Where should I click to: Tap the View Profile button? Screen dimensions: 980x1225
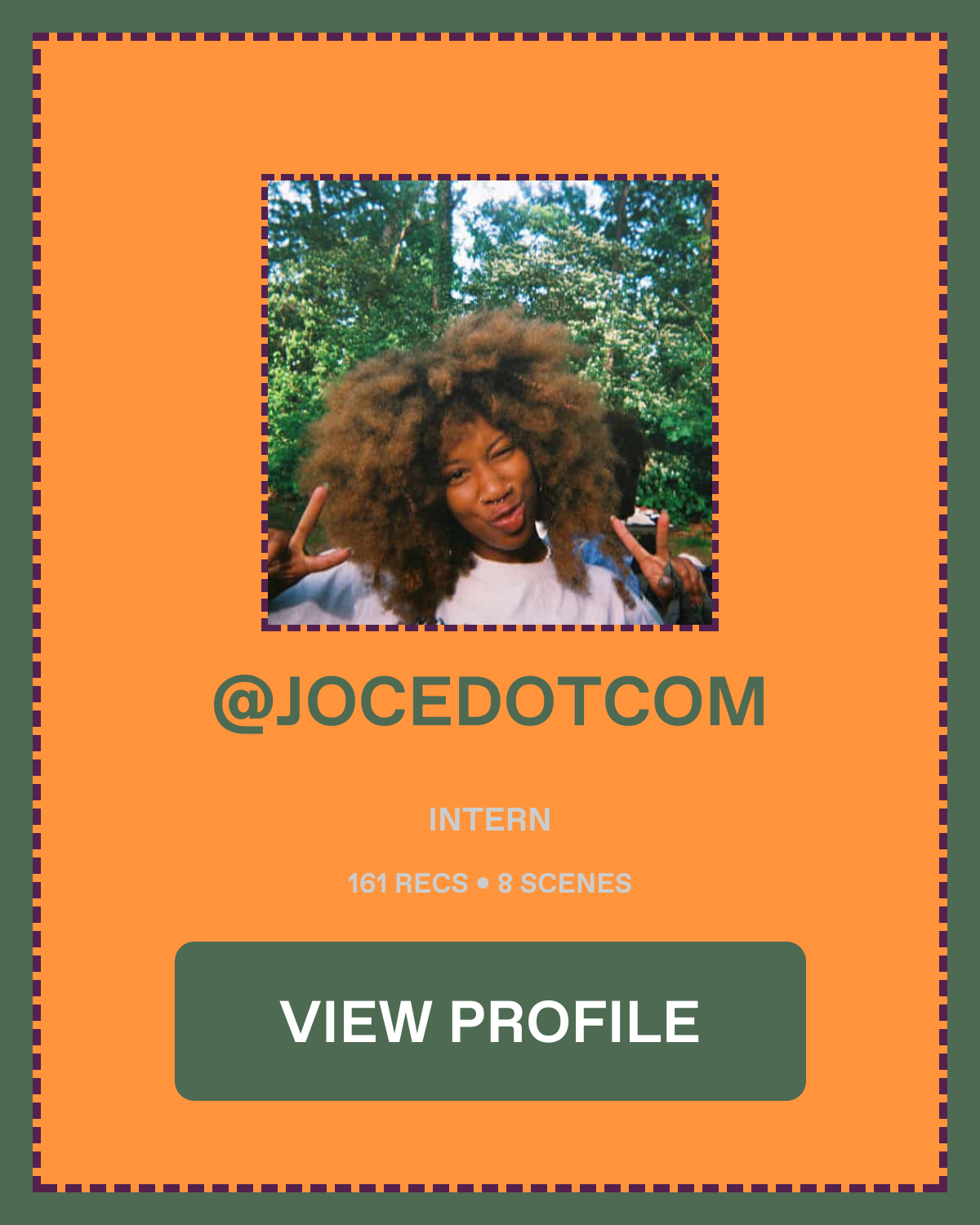click(490, 1021)
